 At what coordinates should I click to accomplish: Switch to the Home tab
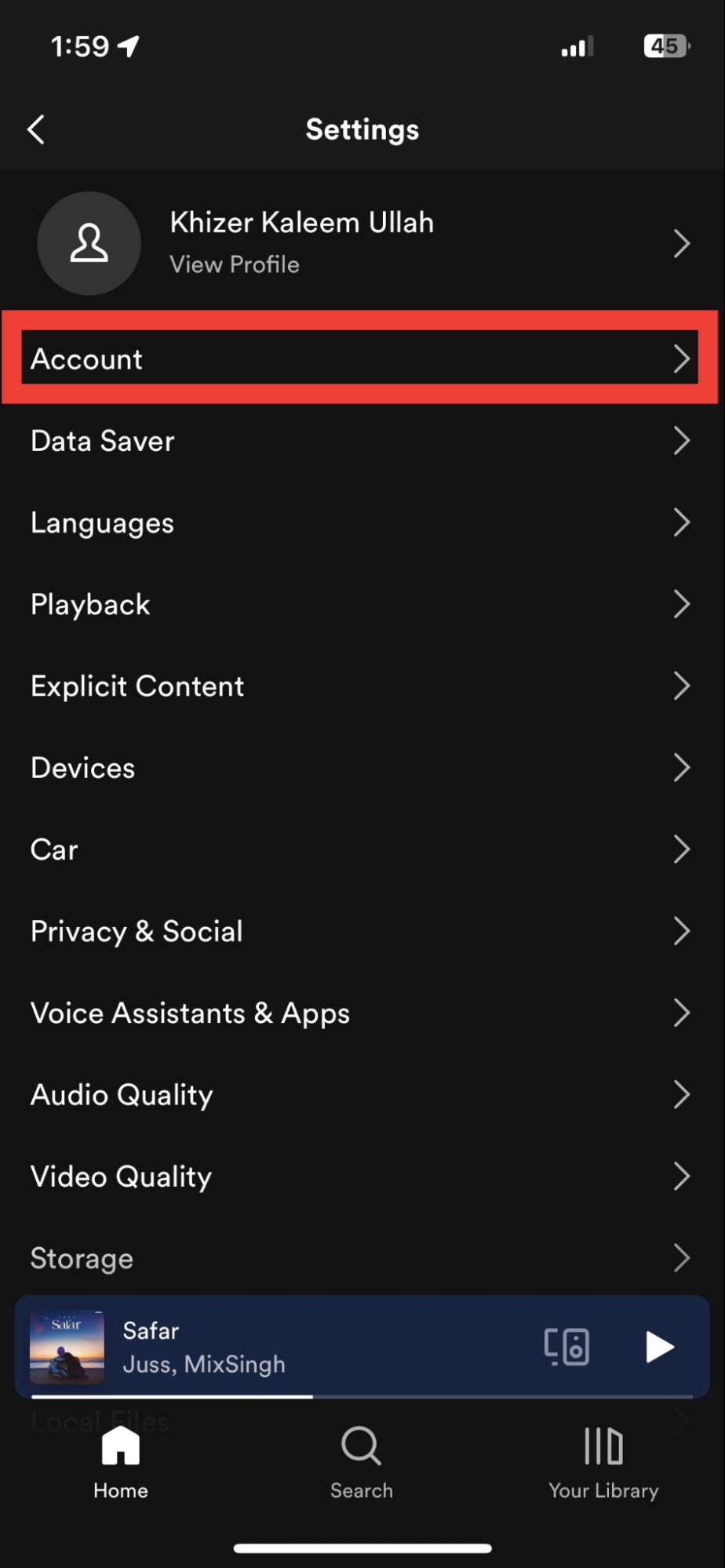tap(121, 1462)
